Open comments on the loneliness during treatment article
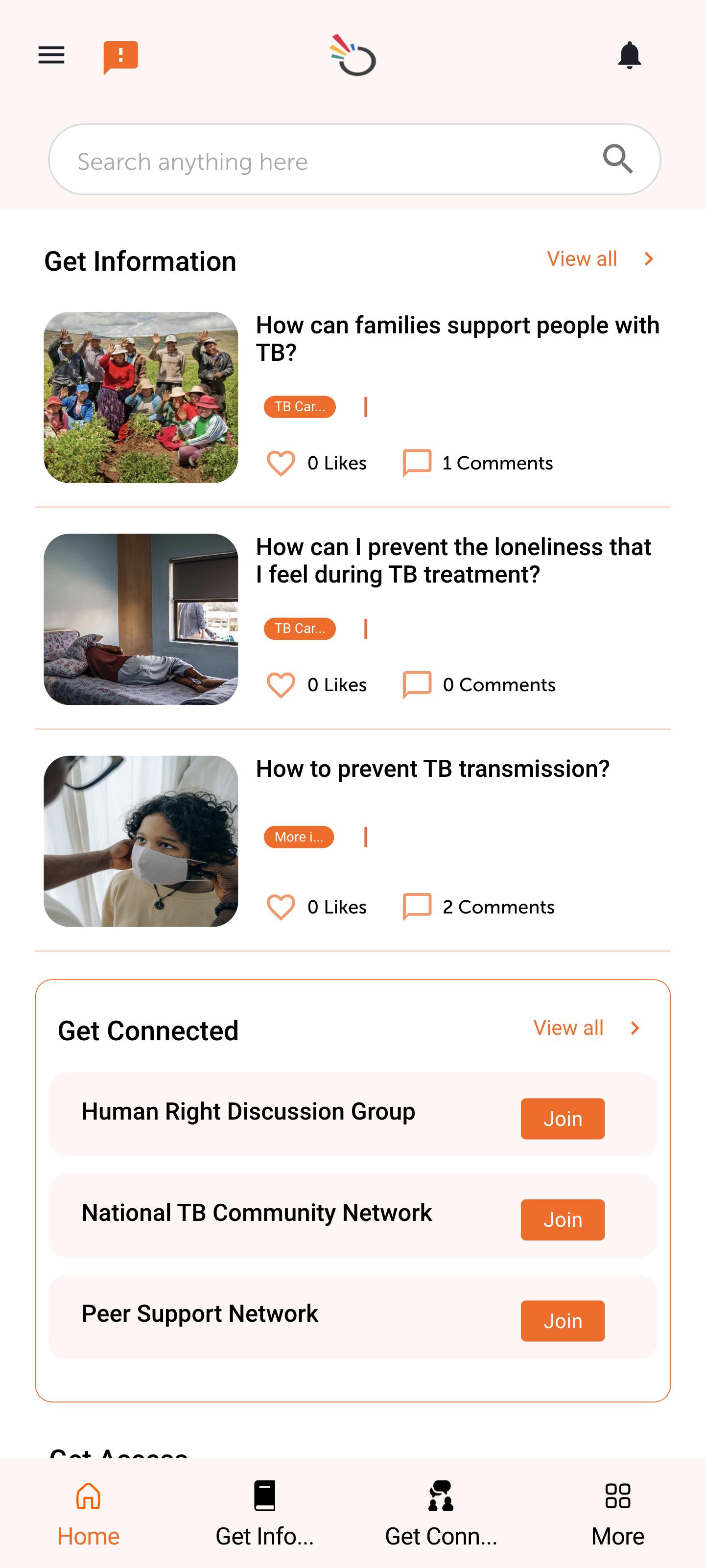The width and height of the screenshot is (706, 1568). pyautogui.click(x=479, y=685)
